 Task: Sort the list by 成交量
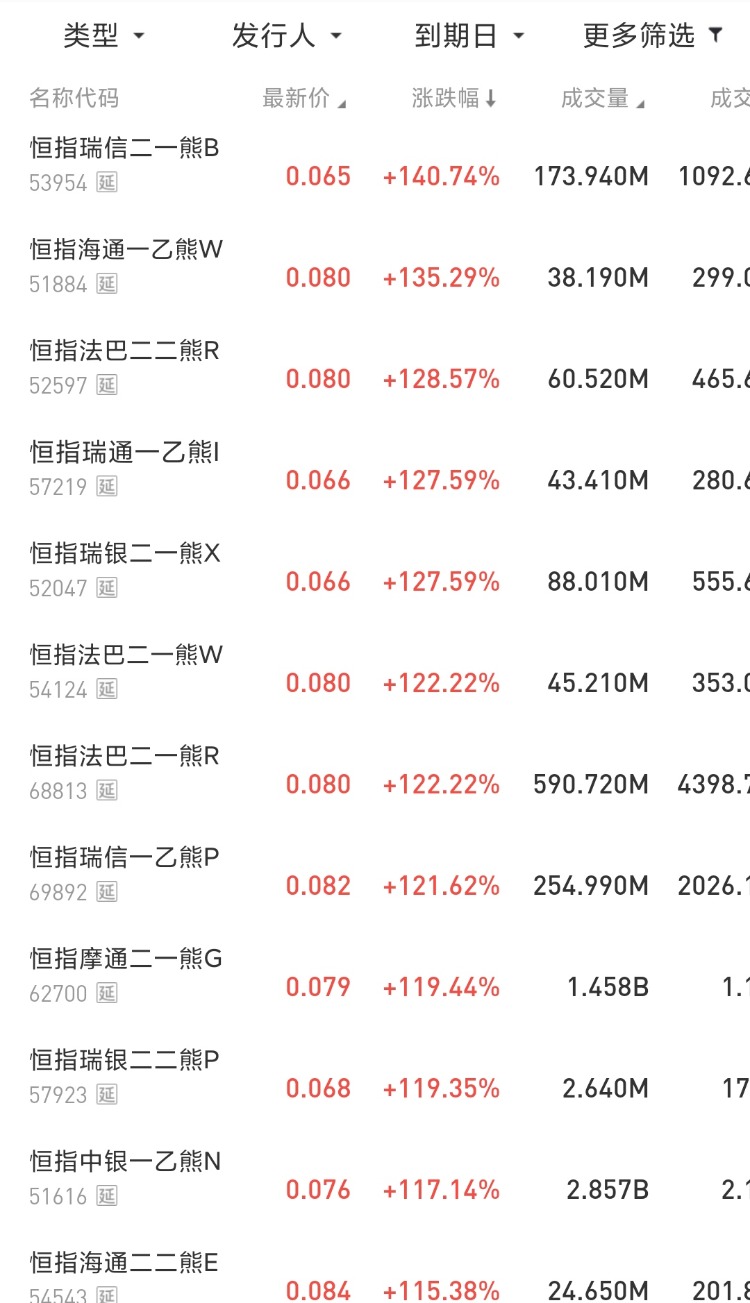pos(602,98)
